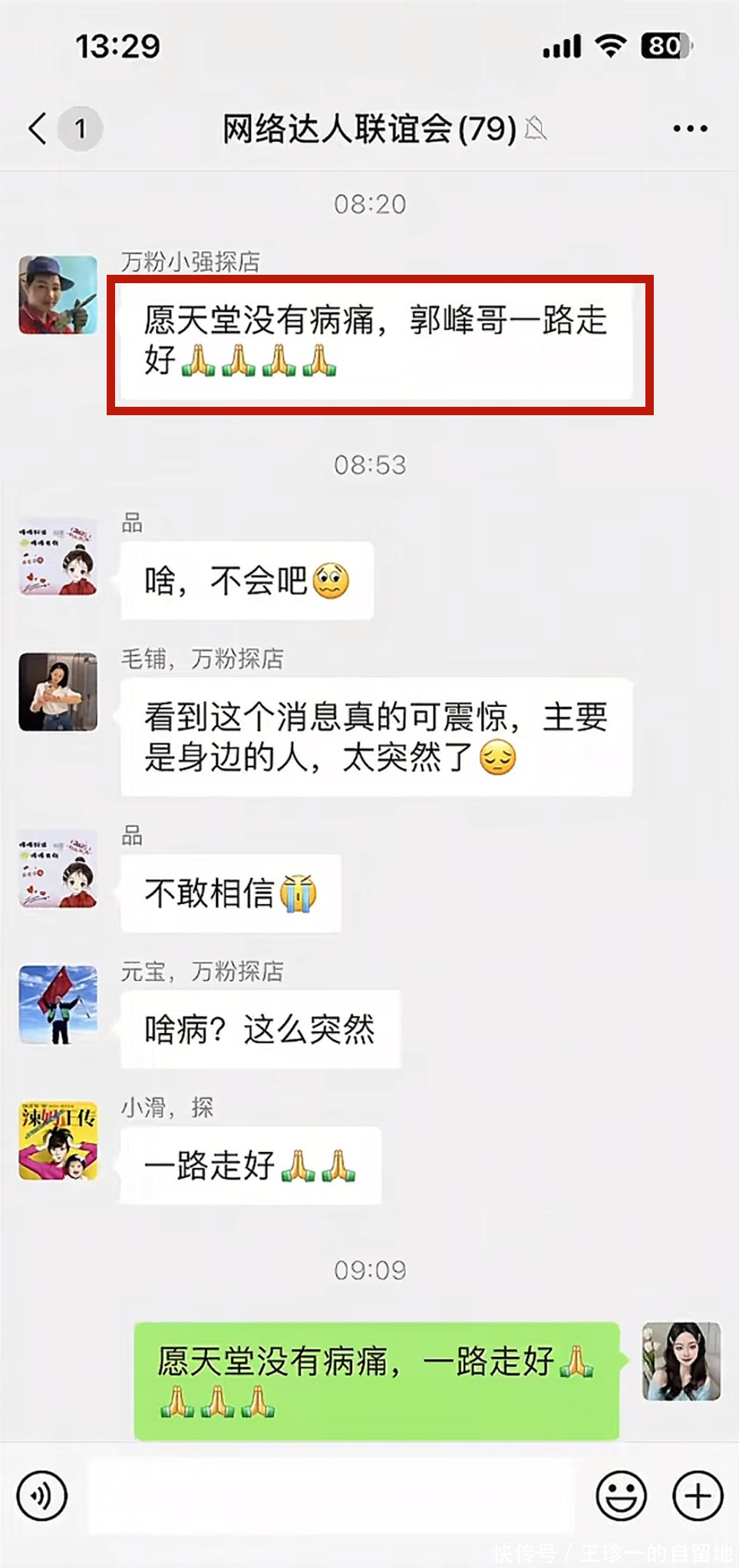739x1568 pixels.
Task: Open 万粉小强探店's profile avatar
Action: 58,295
